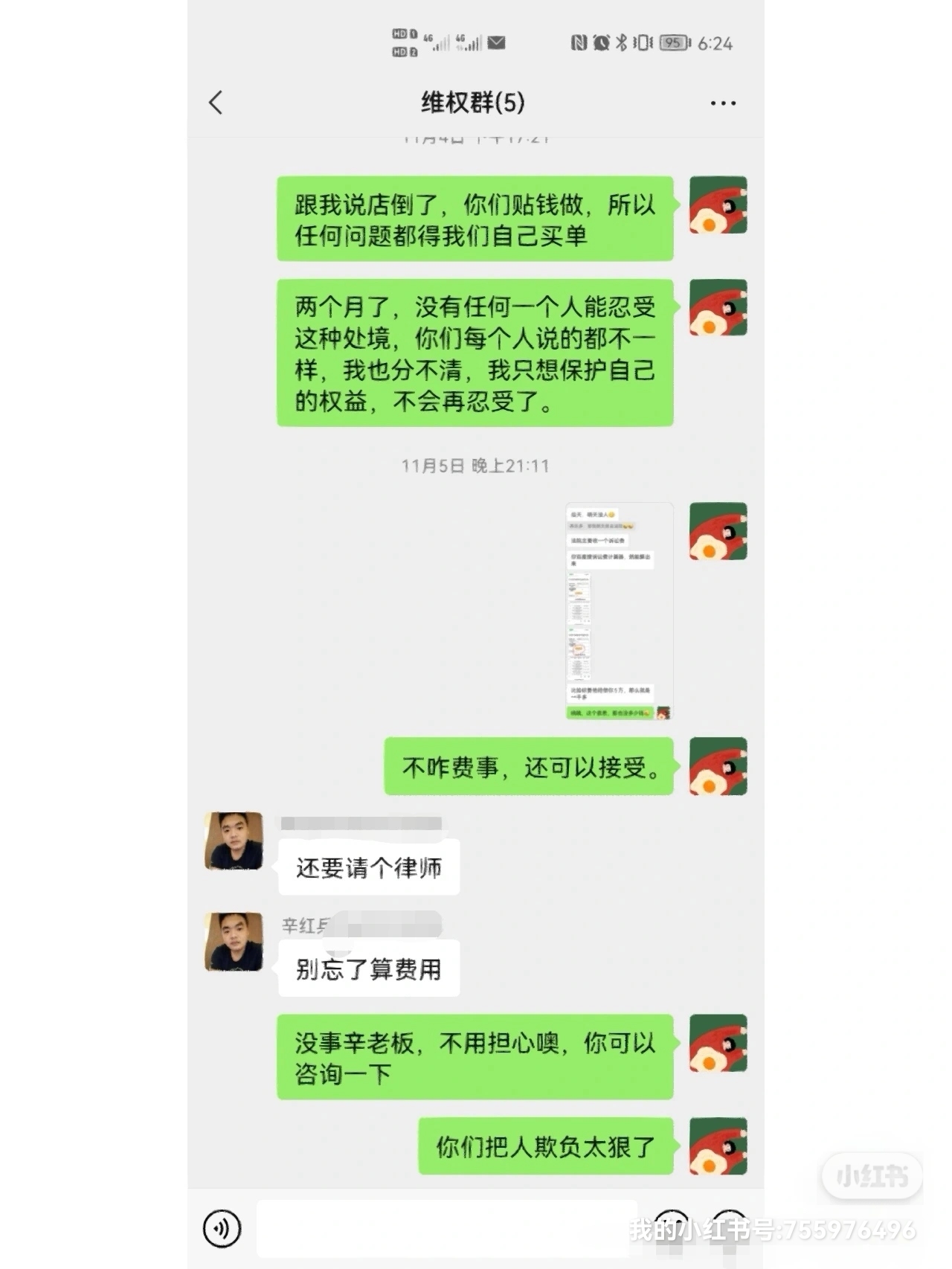Open the shared screenshot image message

pyautogui.click(x=619, y=611)
